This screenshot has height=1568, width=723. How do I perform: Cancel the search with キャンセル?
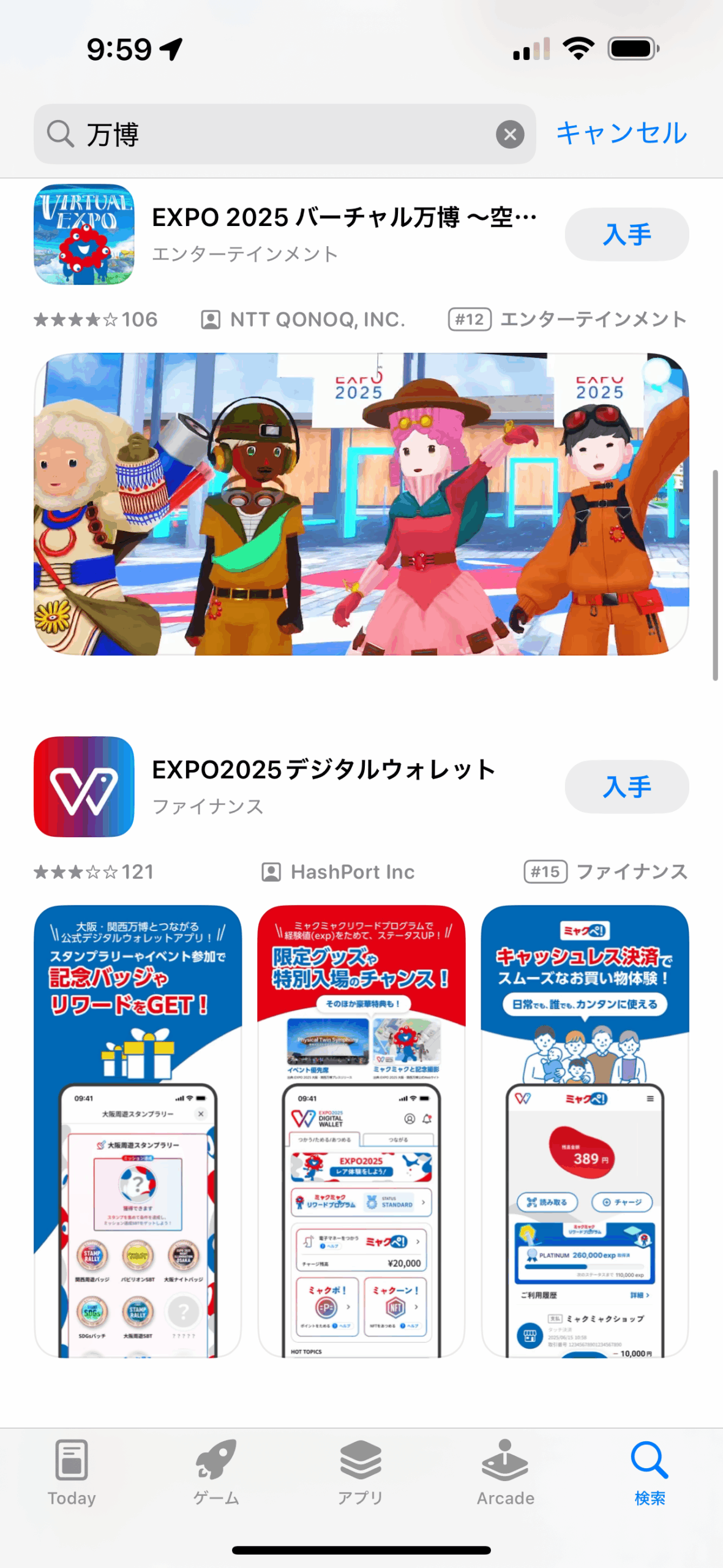621,134
